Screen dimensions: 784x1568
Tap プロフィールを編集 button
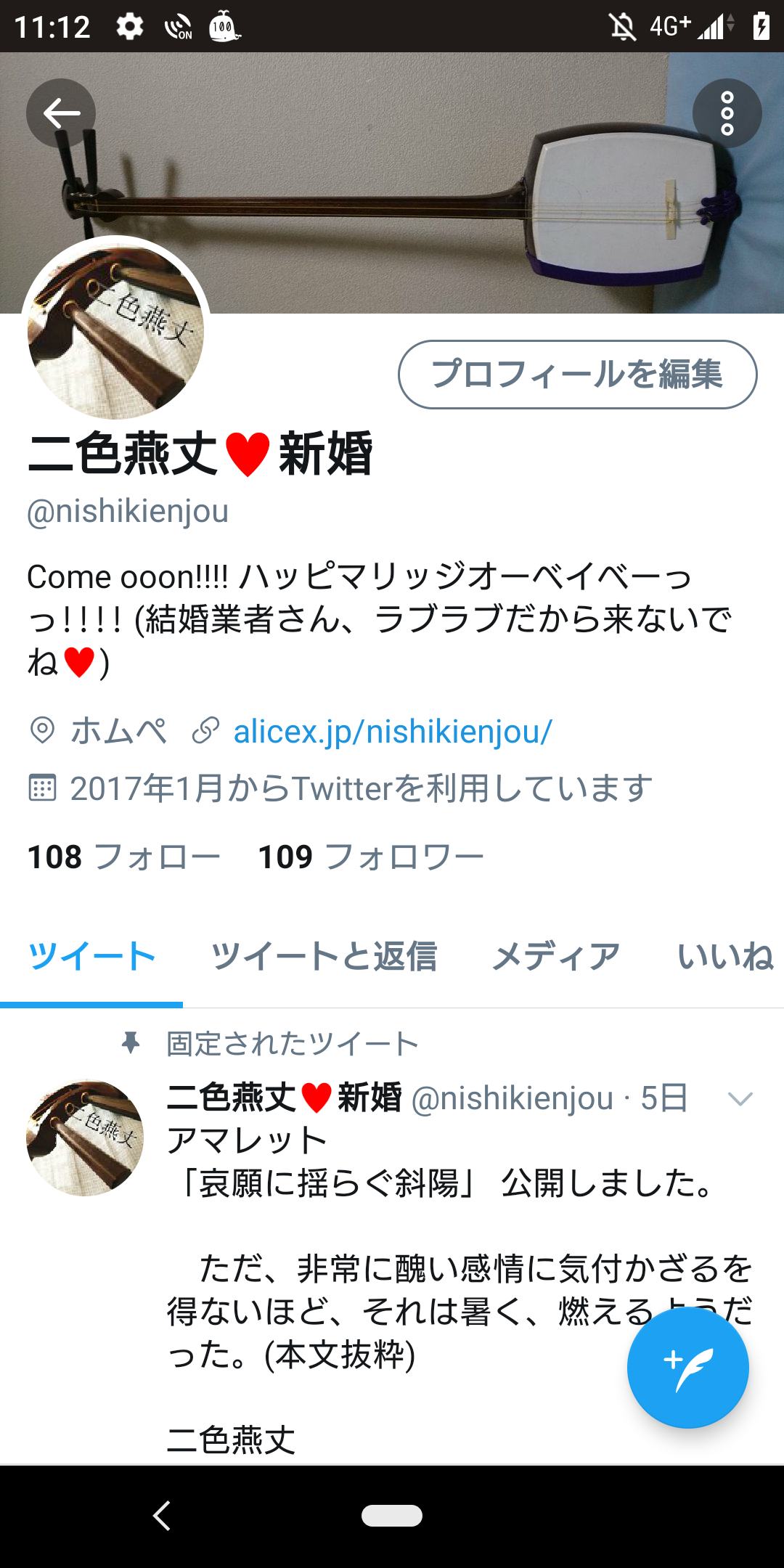(x=577, y=375)
